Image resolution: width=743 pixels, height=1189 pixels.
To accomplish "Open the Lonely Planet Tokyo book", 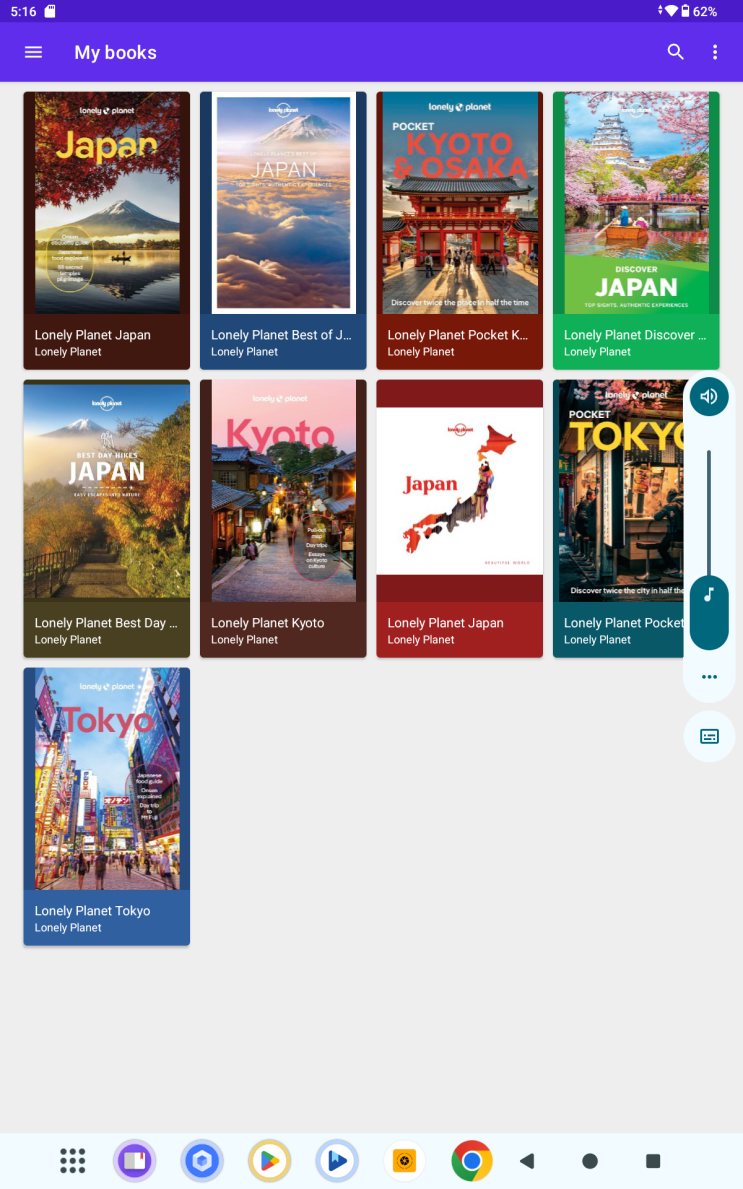I will (107, 806).
